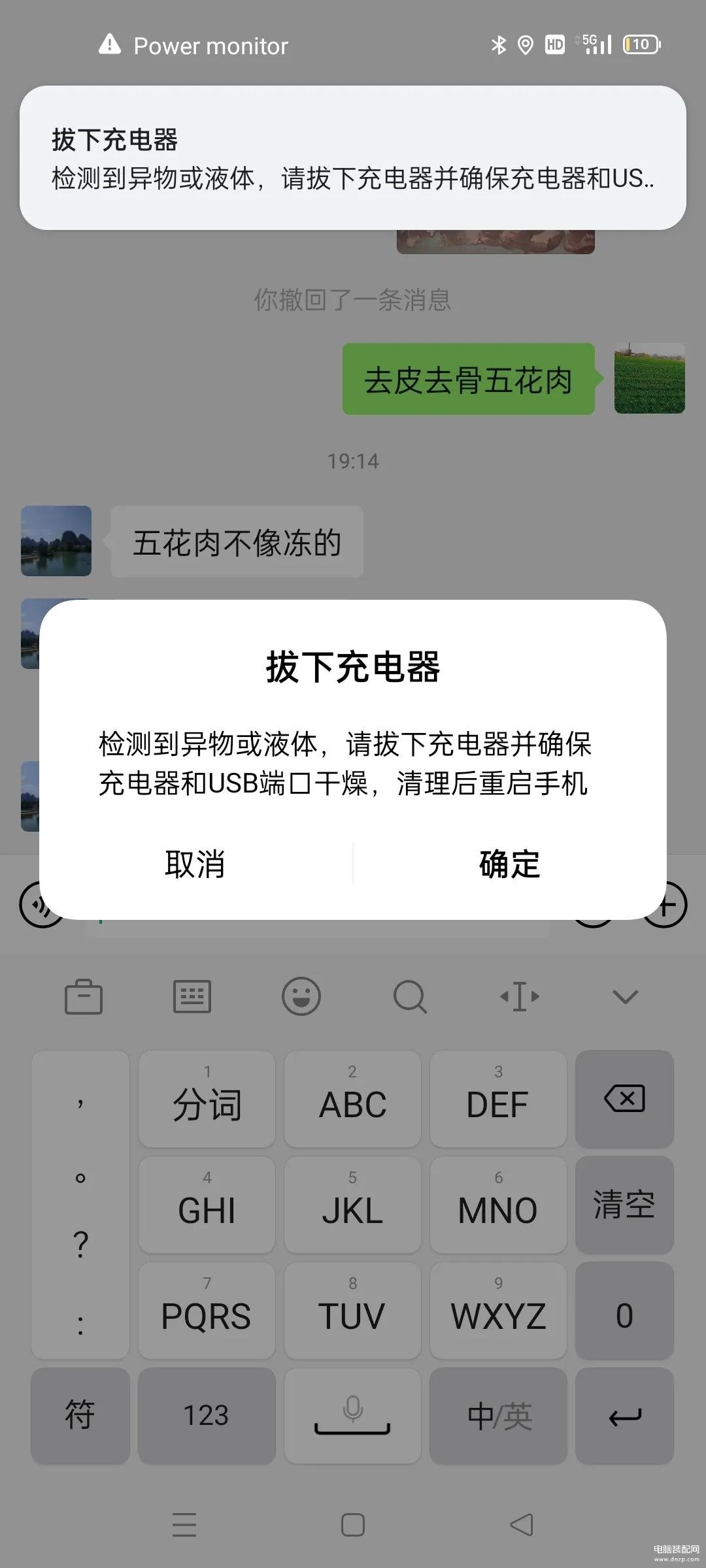Go back using the system back button
This screenshot has width=706, height=1568.
click(x=521, y=1525)
